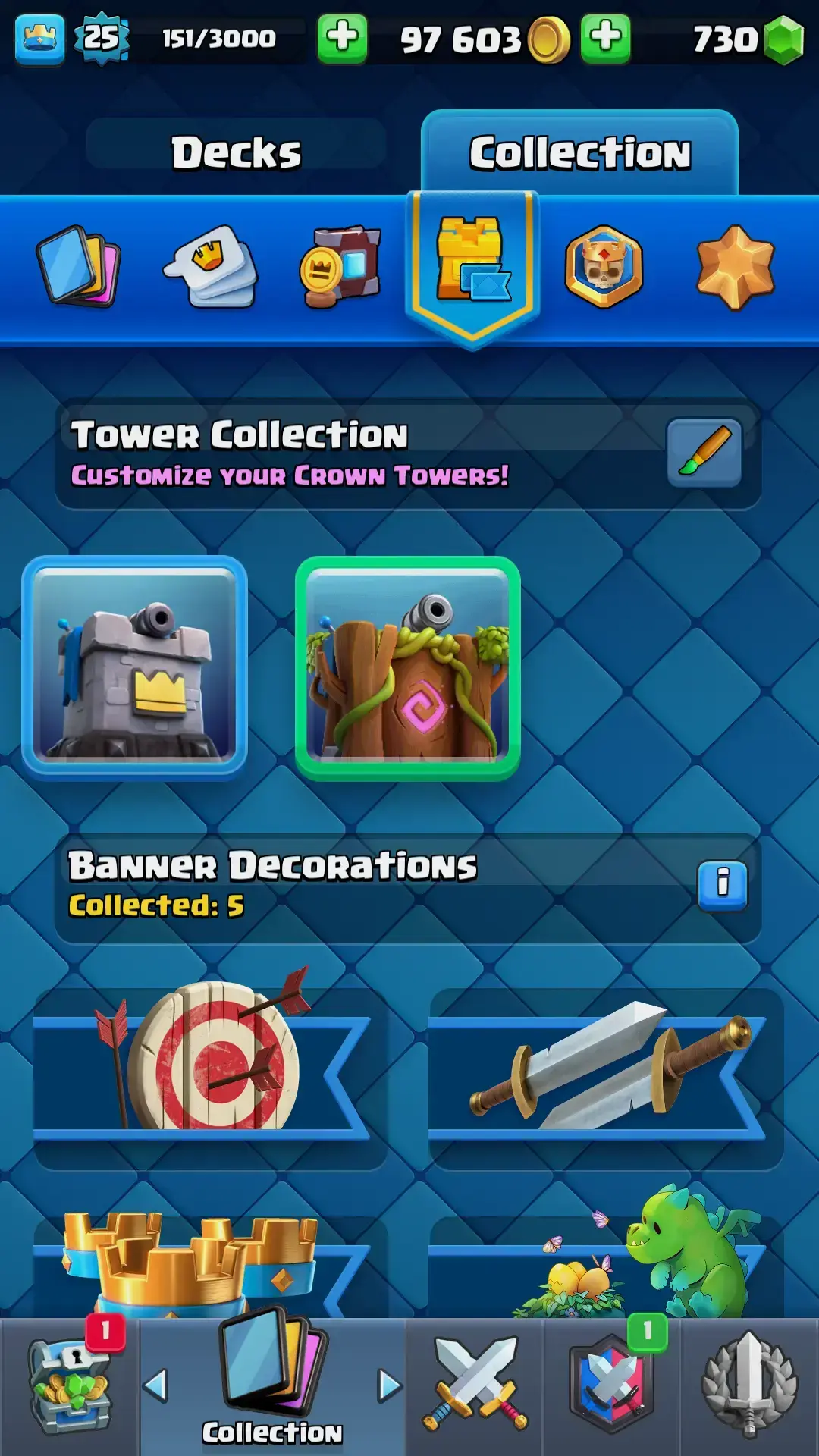Show Banner Decorations info
Image resolution: width=819 pixels, height=1456 pixels.
[722, 885]
